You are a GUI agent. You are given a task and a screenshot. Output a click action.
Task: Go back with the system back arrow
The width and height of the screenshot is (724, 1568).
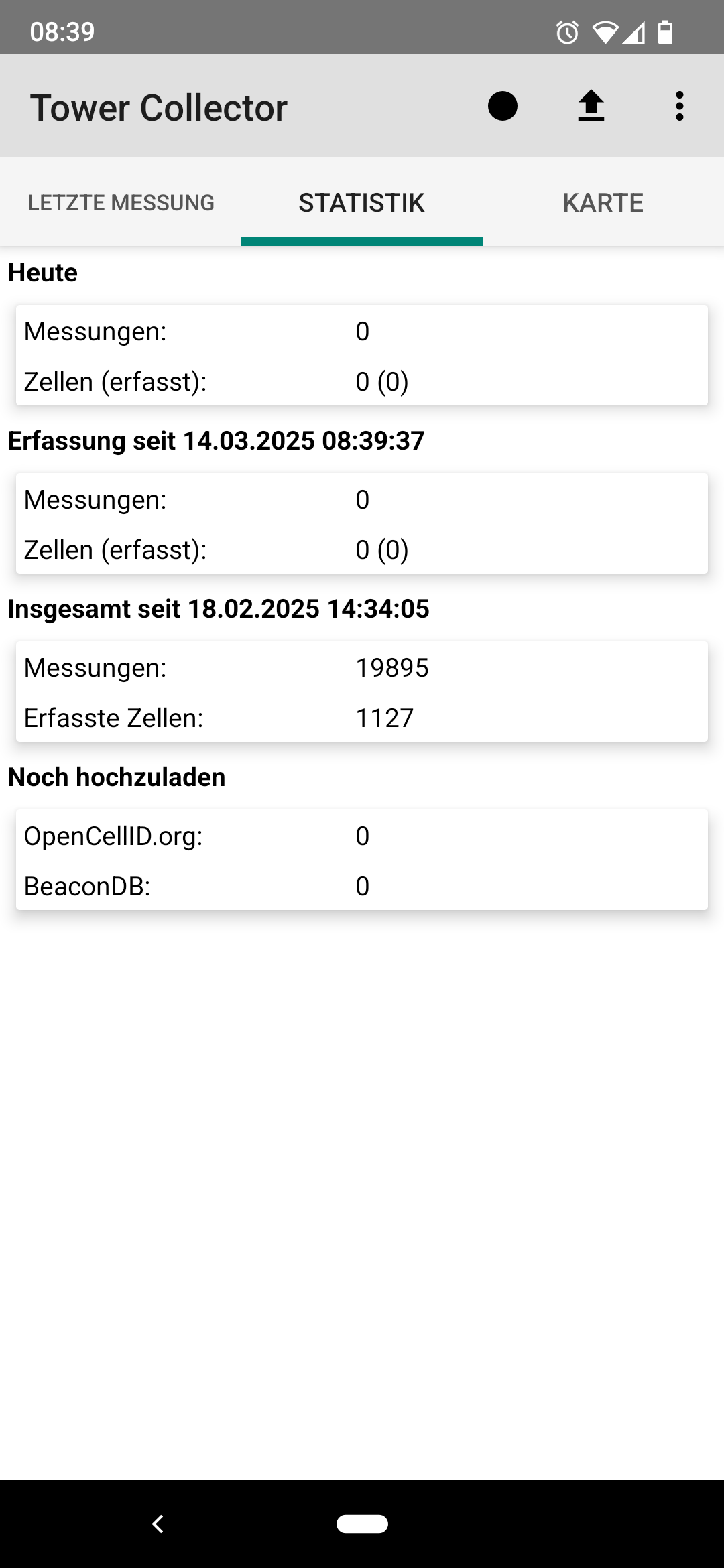(158, 1524)
